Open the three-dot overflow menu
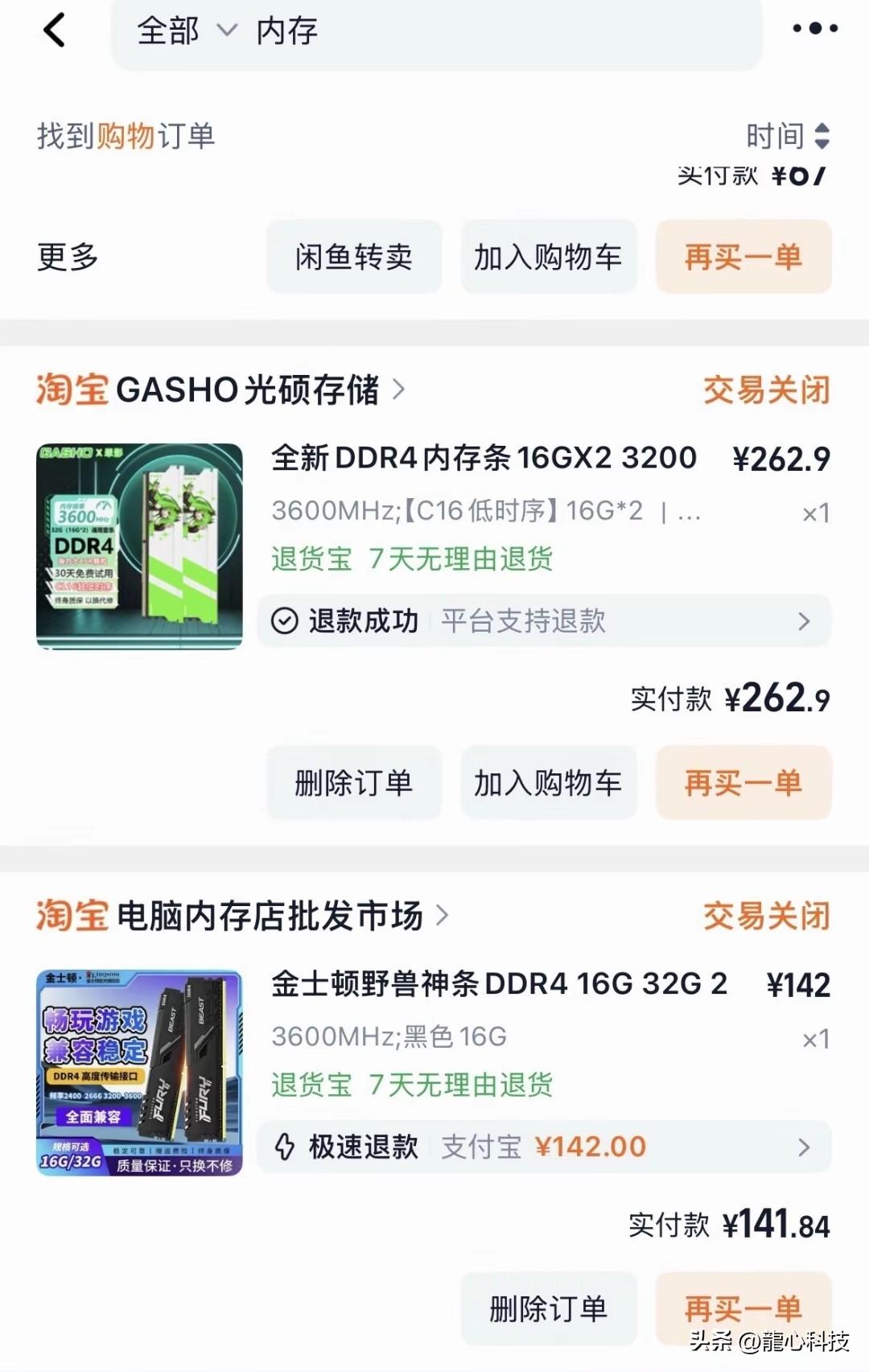Screen dimensions: 869x1372 pos(814,29)
